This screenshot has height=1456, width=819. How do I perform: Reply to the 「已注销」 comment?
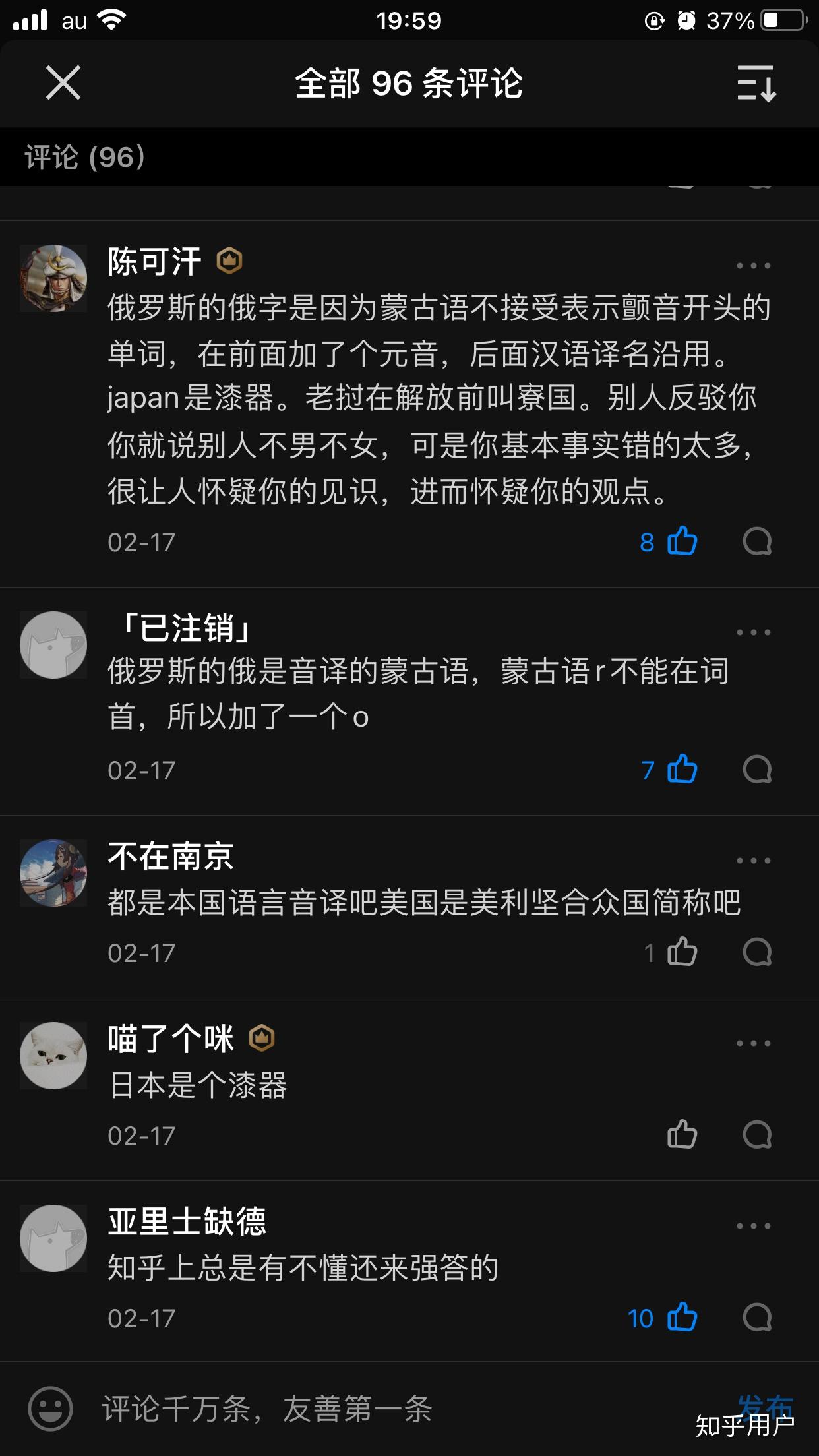(x=756, y=770)
